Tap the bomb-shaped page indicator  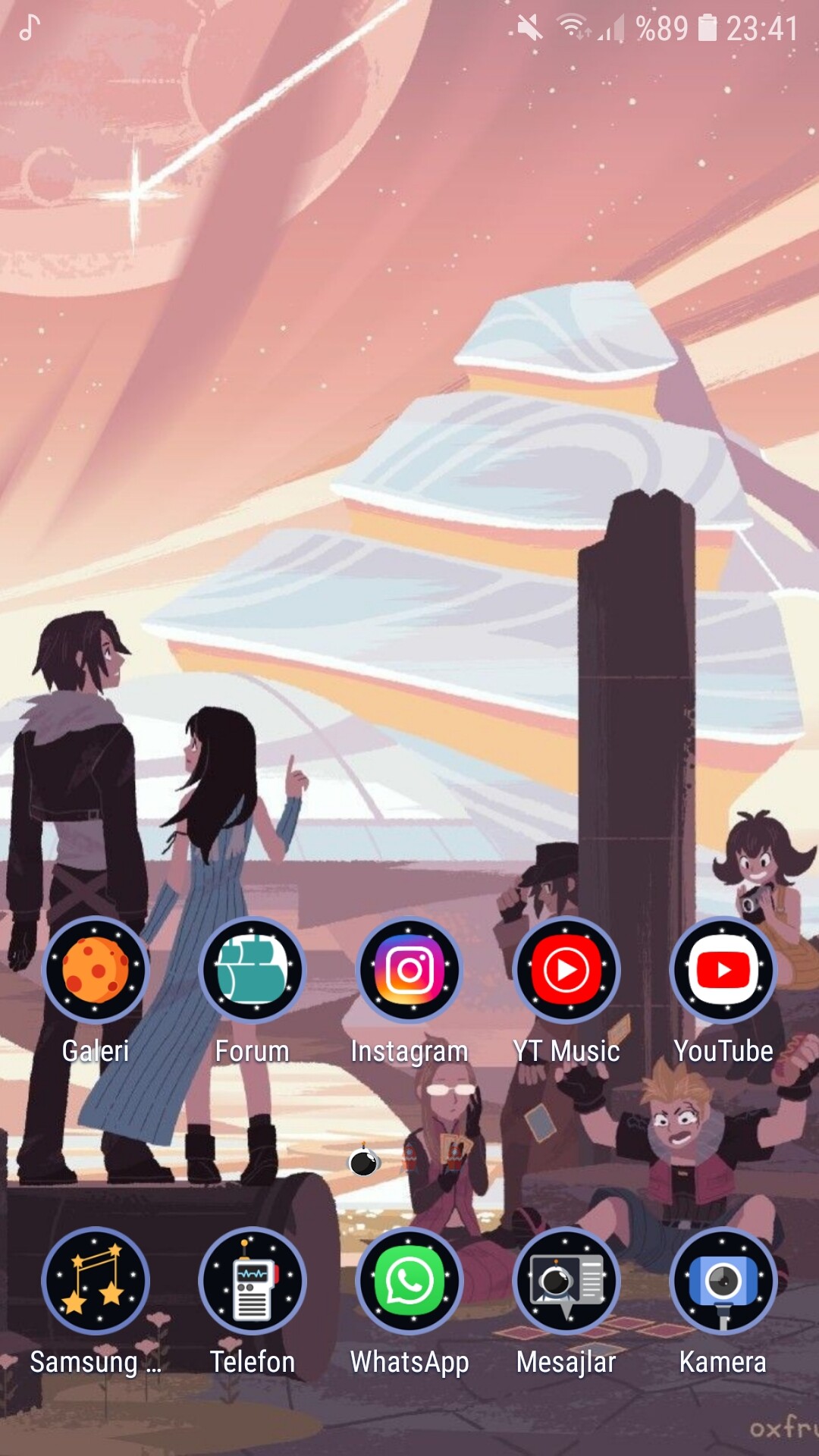pyautogui.click(x=364, y=1162)
